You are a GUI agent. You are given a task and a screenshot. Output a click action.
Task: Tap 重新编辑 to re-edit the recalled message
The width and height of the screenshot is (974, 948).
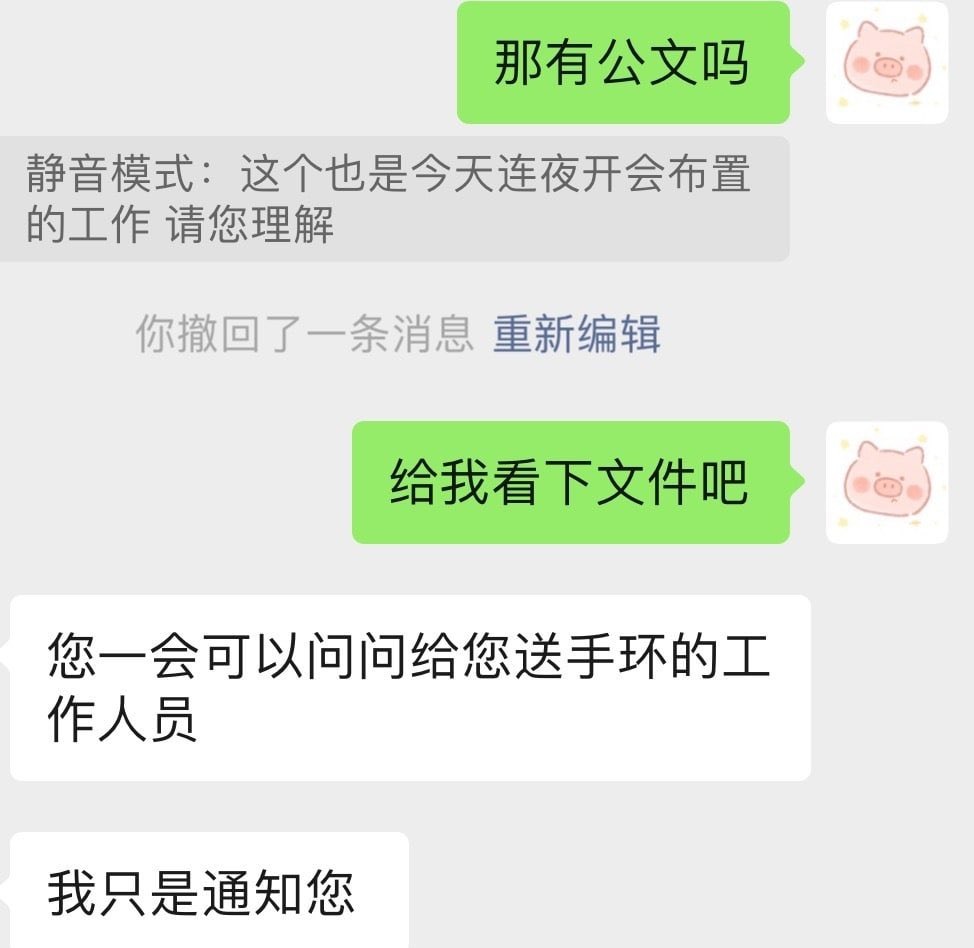click(577, 334)
